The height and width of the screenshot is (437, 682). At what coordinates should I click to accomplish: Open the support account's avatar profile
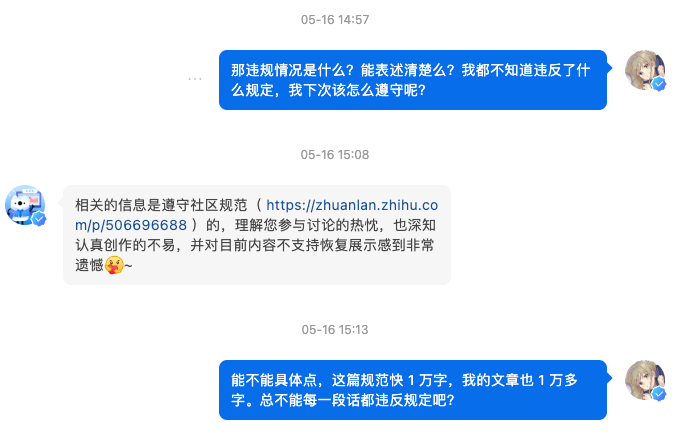coord(25,205)
